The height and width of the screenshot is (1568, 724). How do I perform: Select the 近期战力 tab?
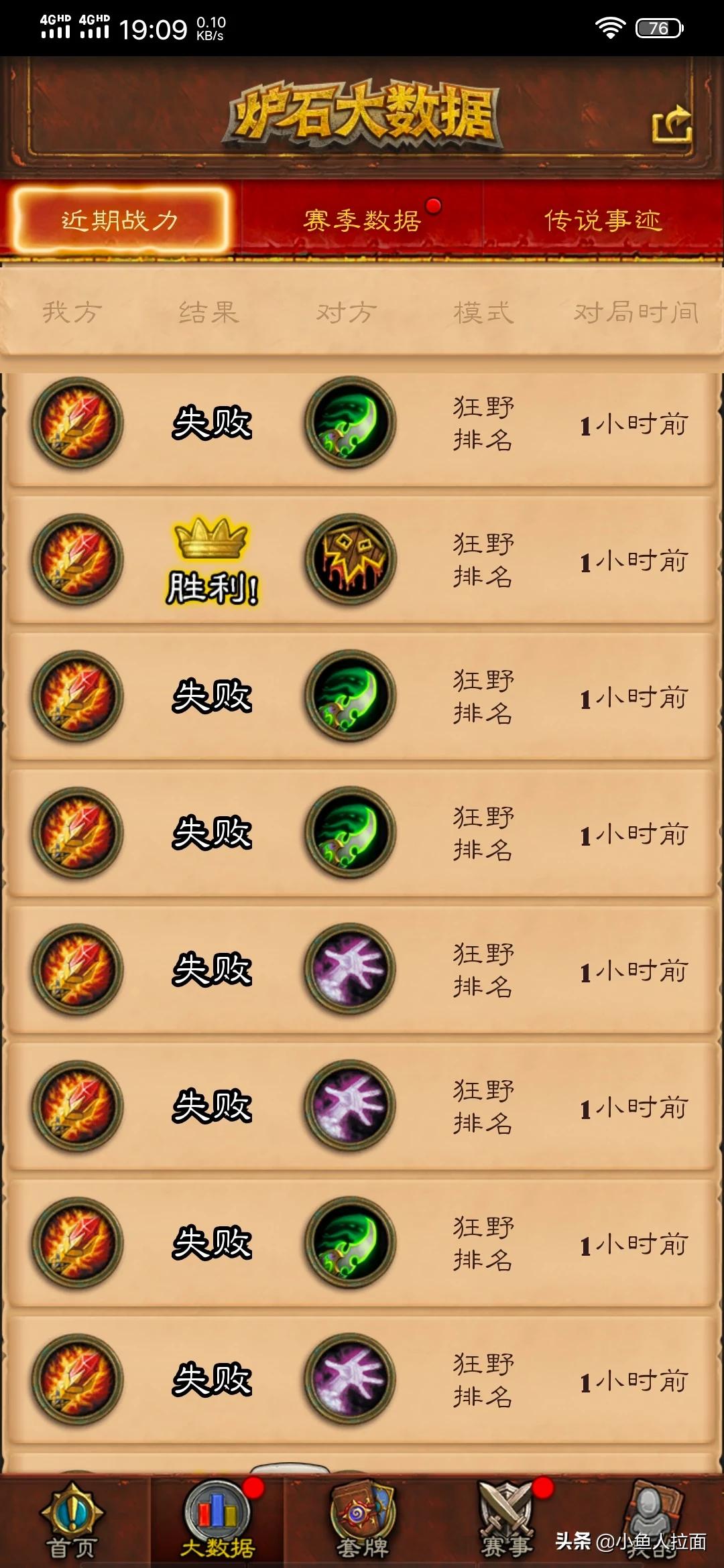coord(121,220)
